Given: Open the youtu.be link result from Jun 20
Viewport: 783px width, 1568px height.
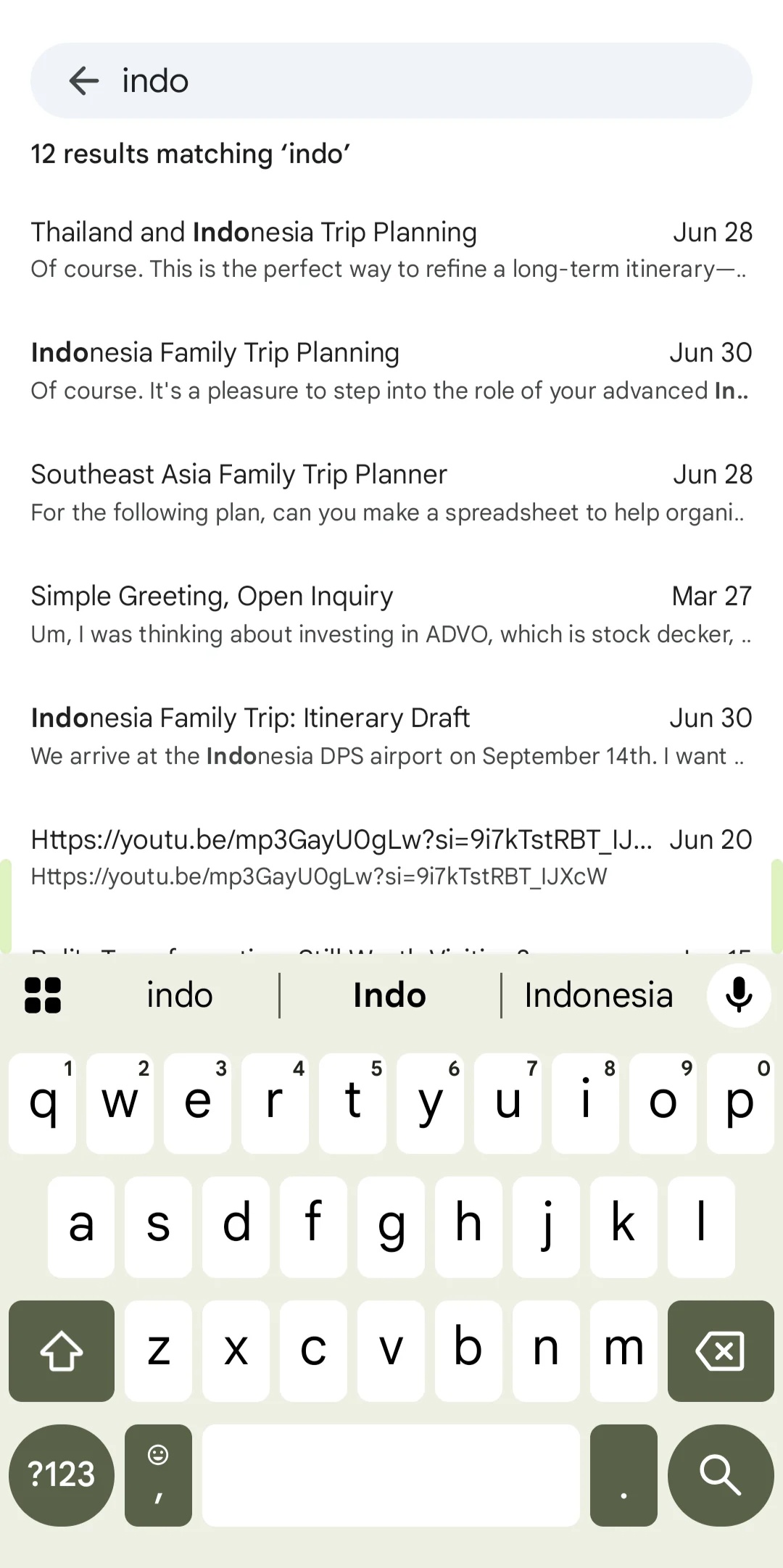Looking at the screenshot, I should click(x=391, y=857).
